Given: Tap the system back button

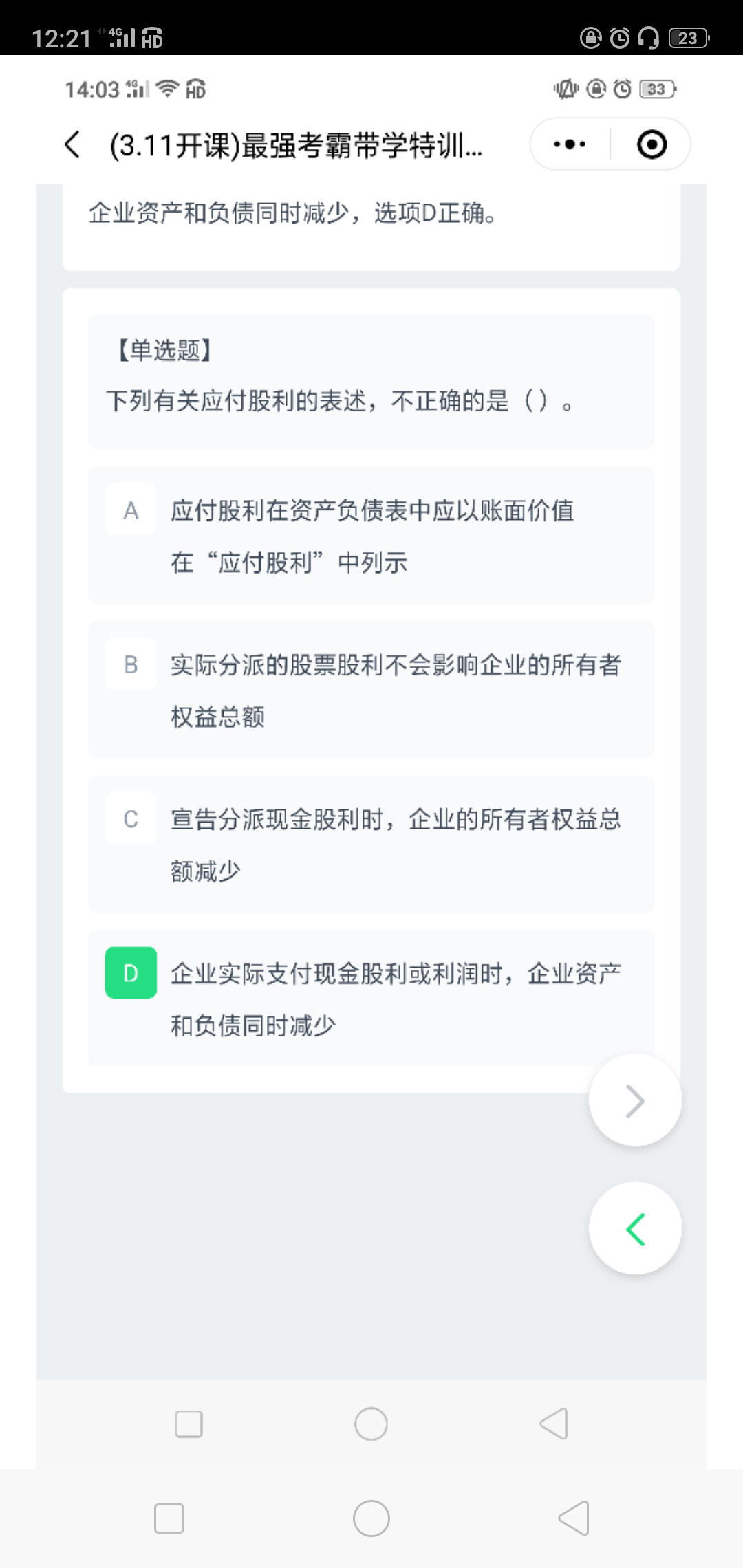Looking at the screenshot, I should [574, 1518].
